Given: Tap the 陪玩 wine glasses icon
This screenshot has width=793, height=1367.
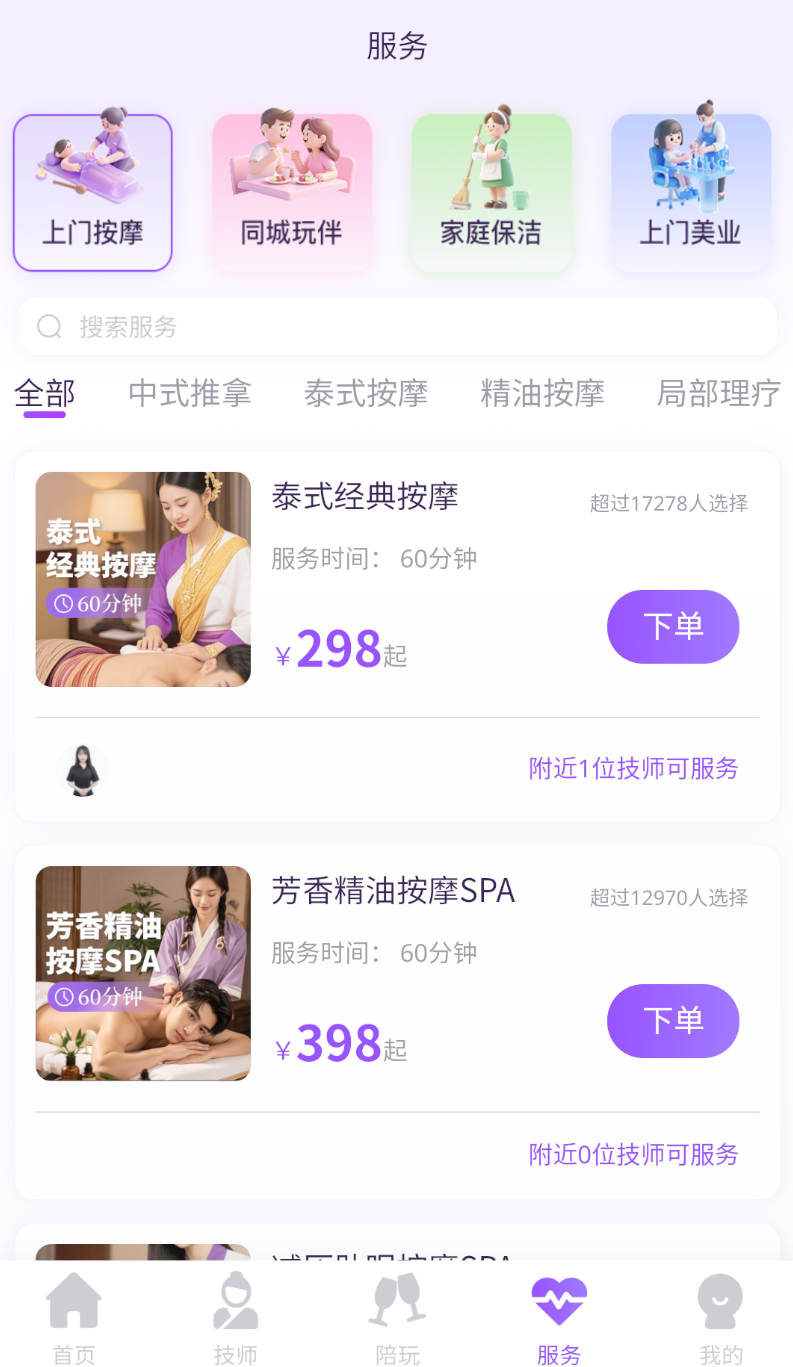Looking at the screenshot, I should pyautogui.click(x=396, y=1300).
